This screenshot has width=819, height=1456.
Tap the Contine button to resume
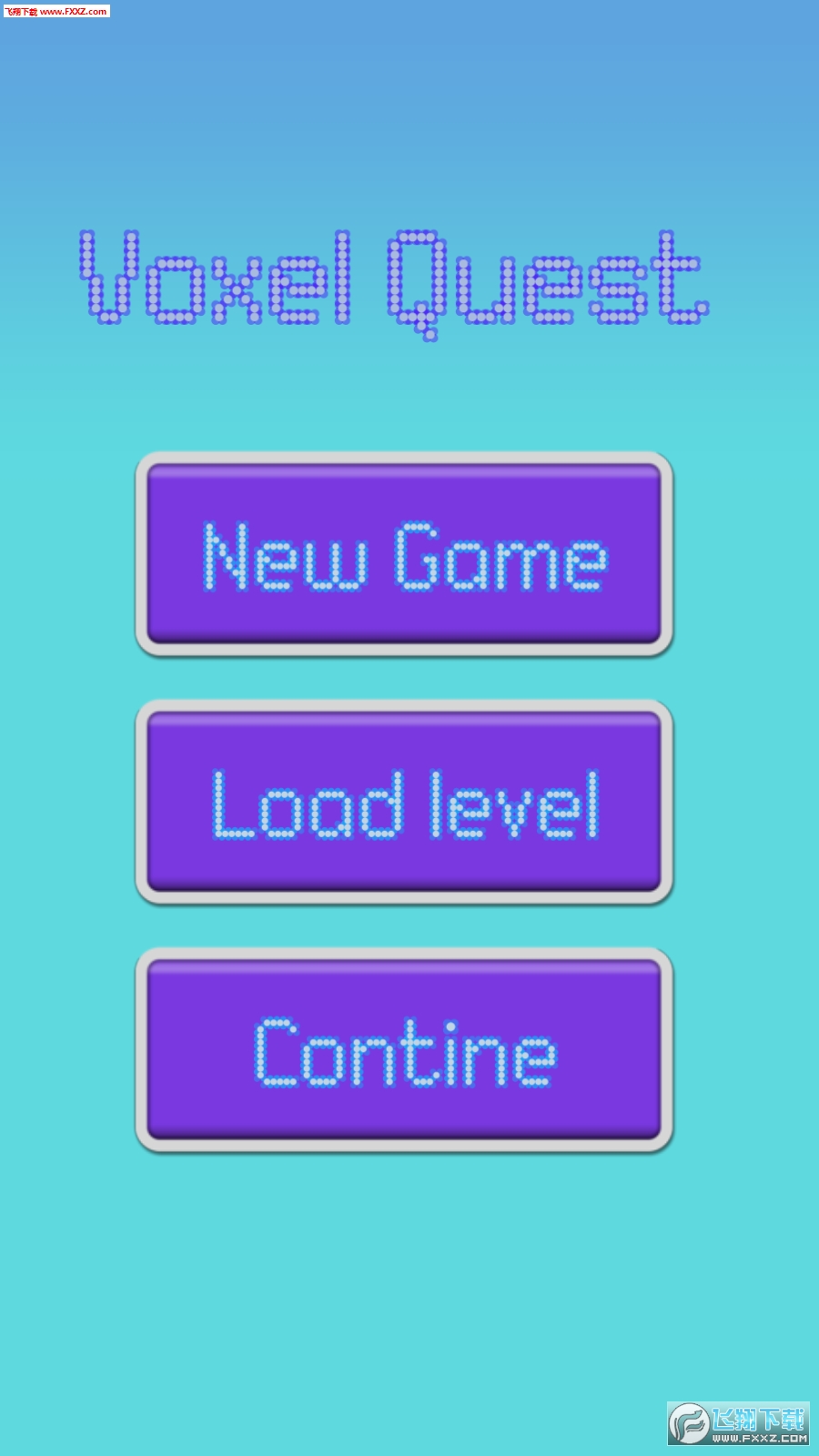pos(404,1049)
